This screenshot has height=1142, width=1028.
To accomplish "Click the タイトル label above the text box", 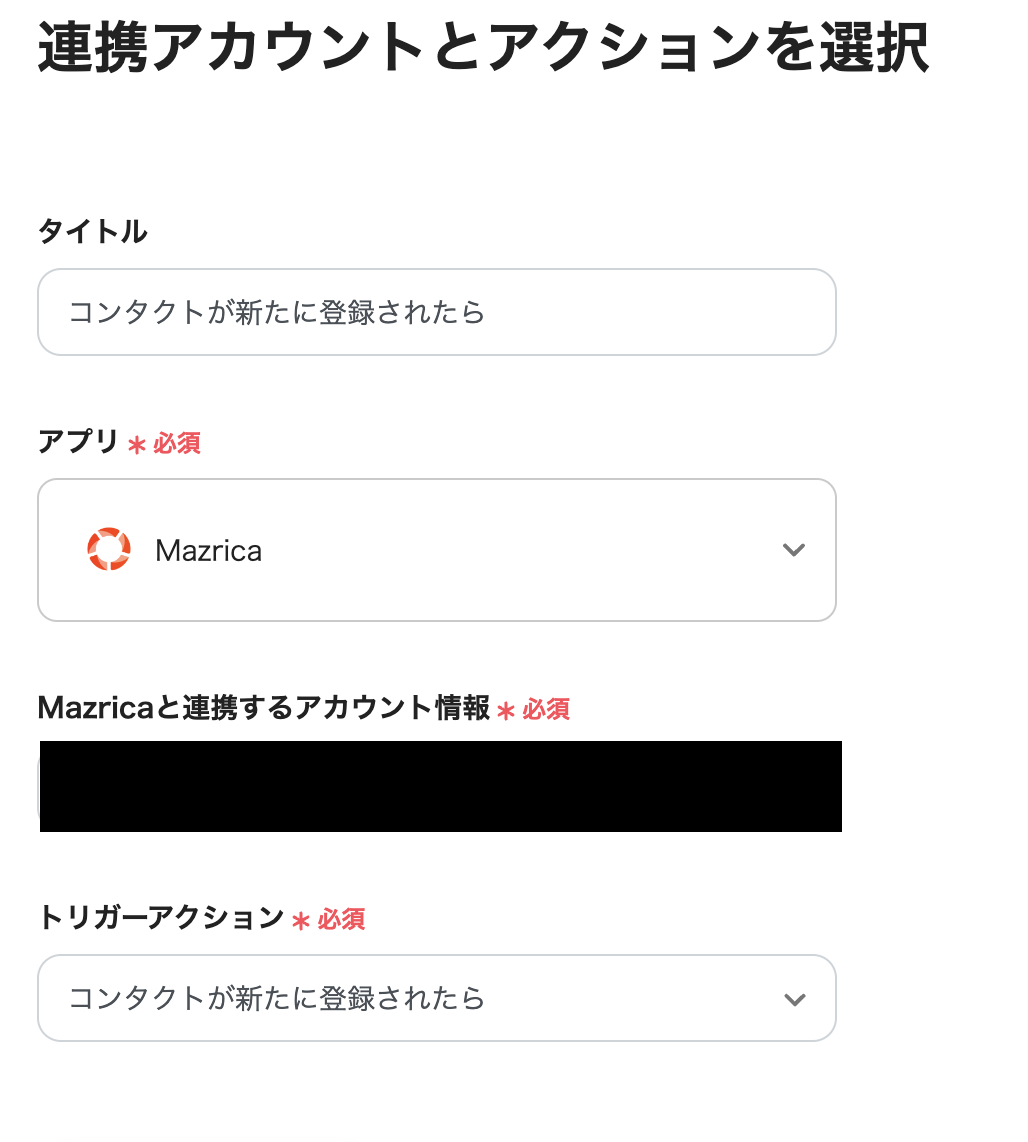I will pos(91,230).
